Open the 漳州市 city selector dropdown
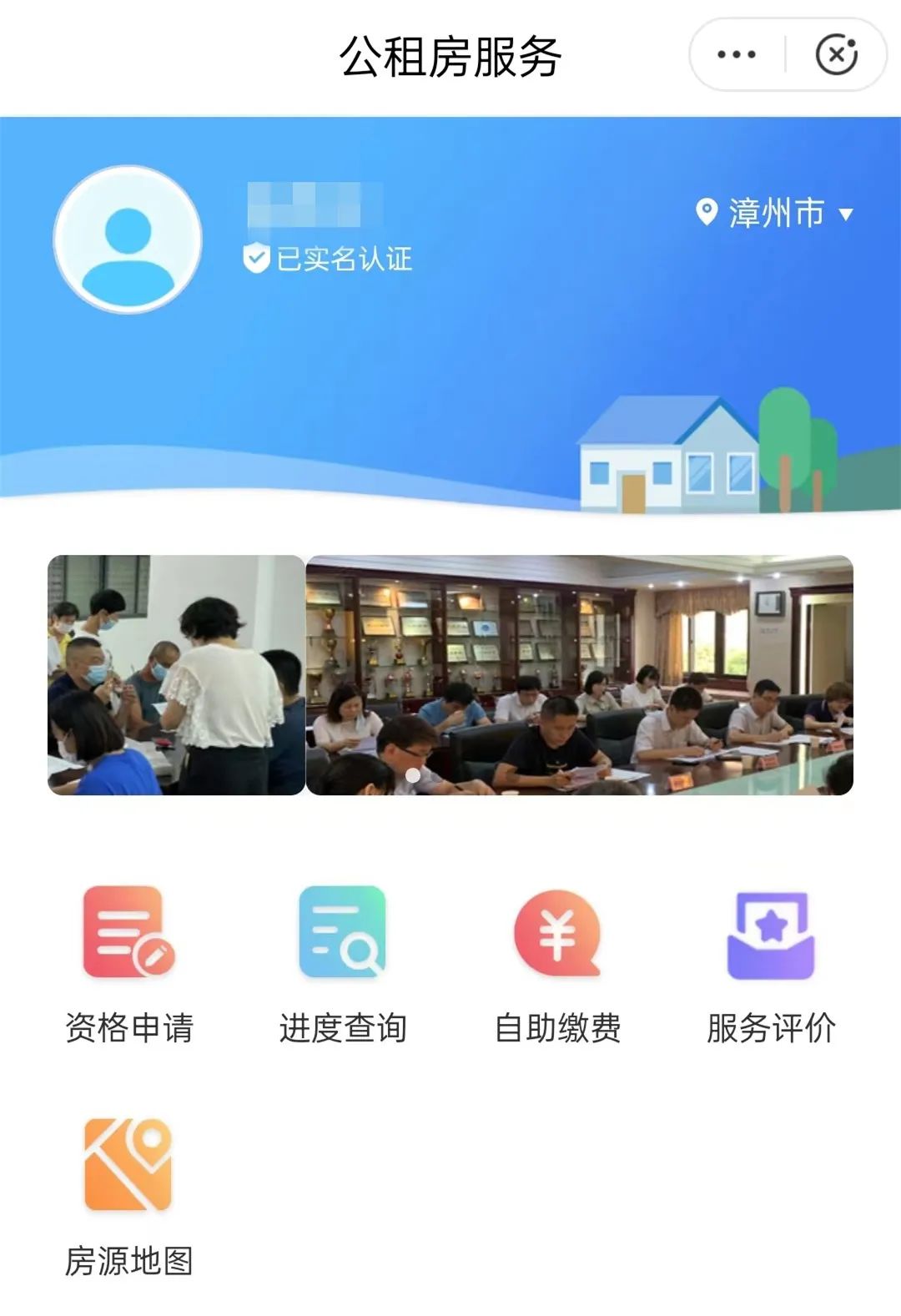 775,213
